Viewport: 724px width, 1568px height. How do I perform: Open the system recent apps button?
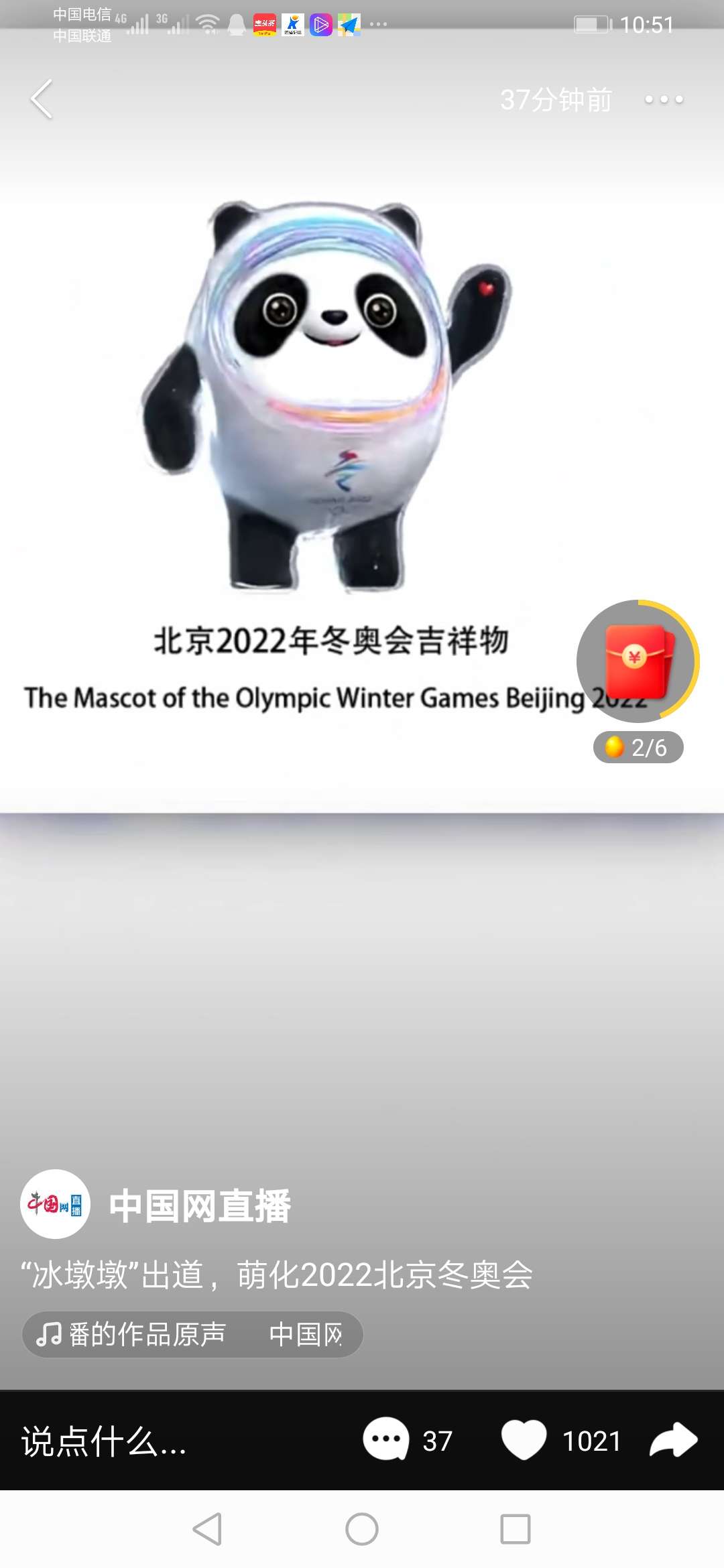(516, 1529)
